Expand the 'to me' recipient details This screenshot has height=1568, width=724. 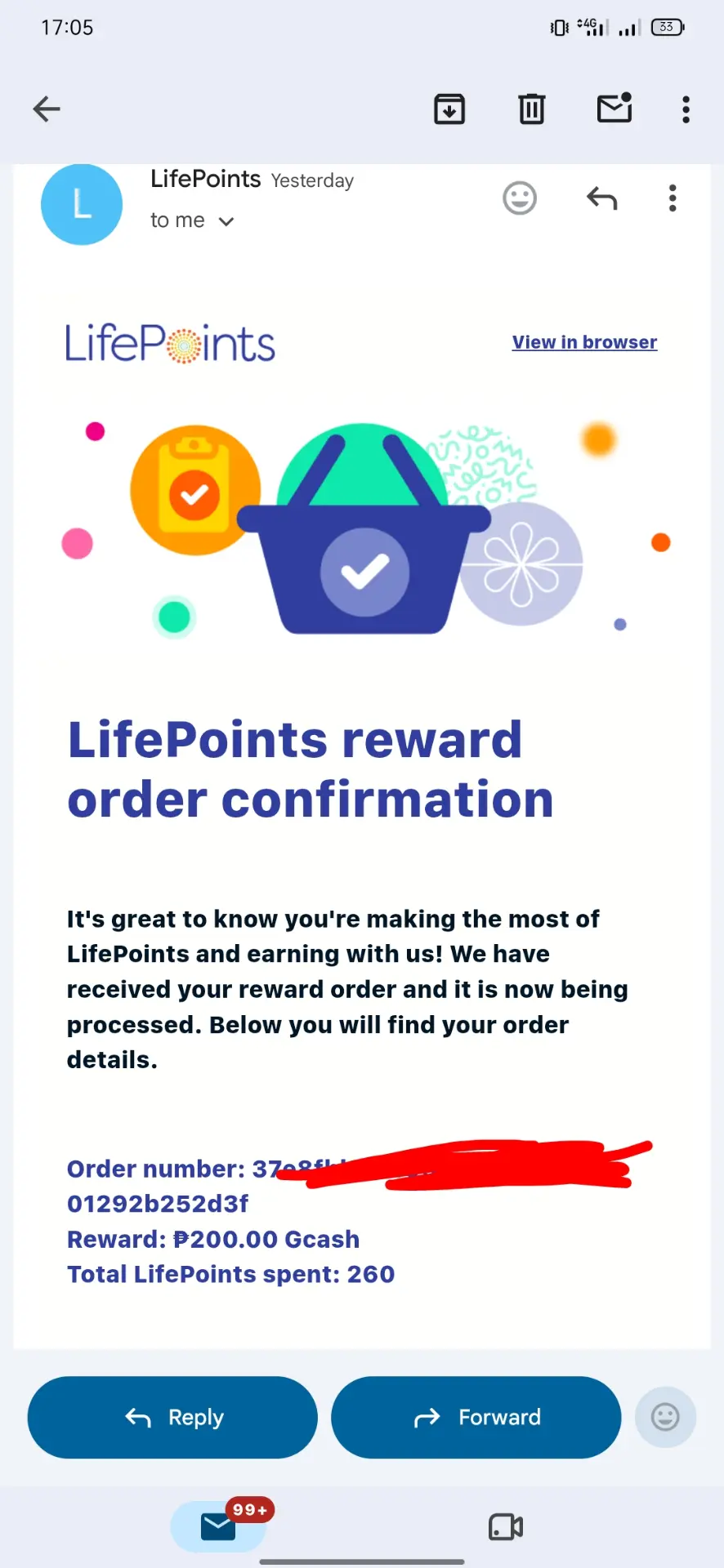coord(193,220)
